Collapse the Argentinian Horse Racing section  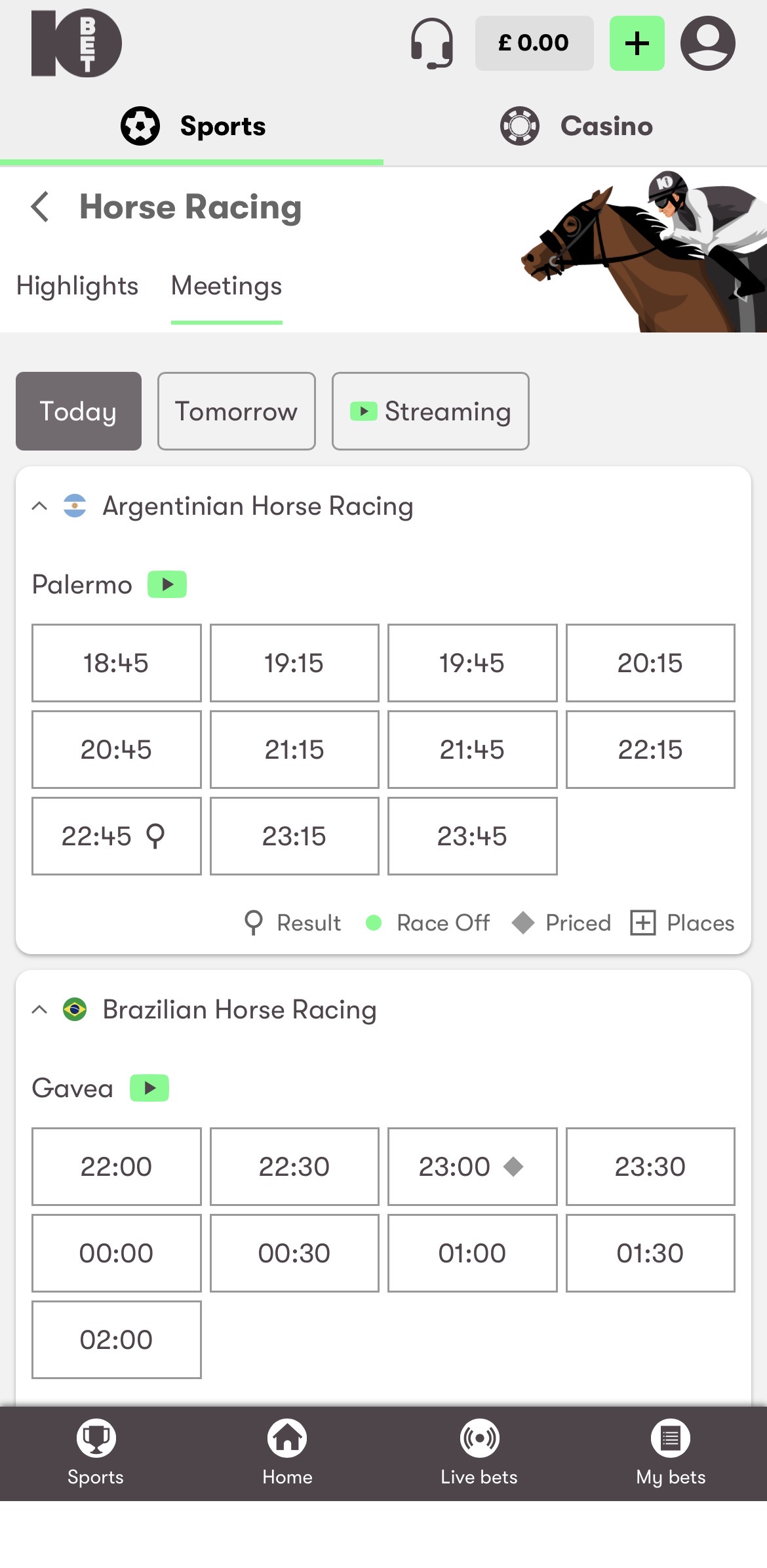(x=39, y=506)
